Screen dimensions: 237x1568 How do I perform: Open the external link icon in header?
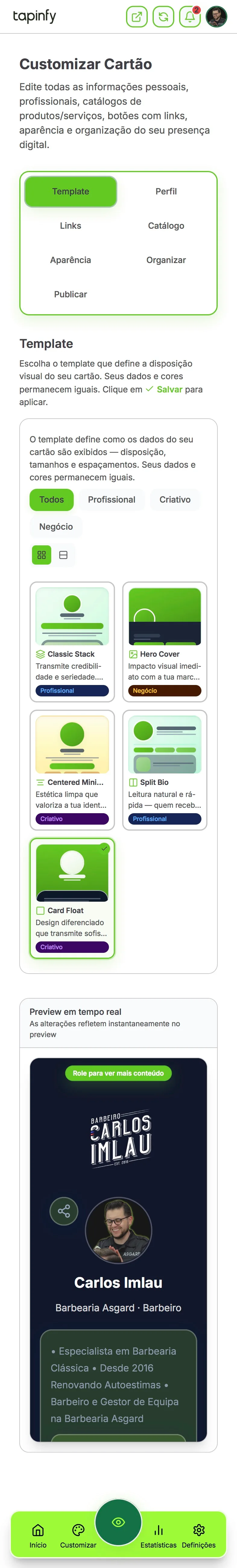[x=137, y=17]
